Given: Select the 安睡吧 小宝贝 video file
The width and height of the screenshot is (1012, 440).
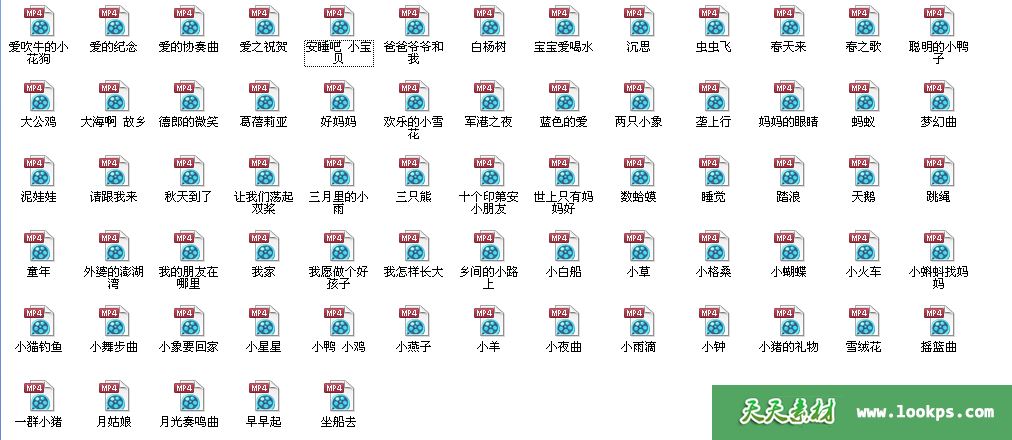Looking at the screenshot, I should [x=339, y=23].
